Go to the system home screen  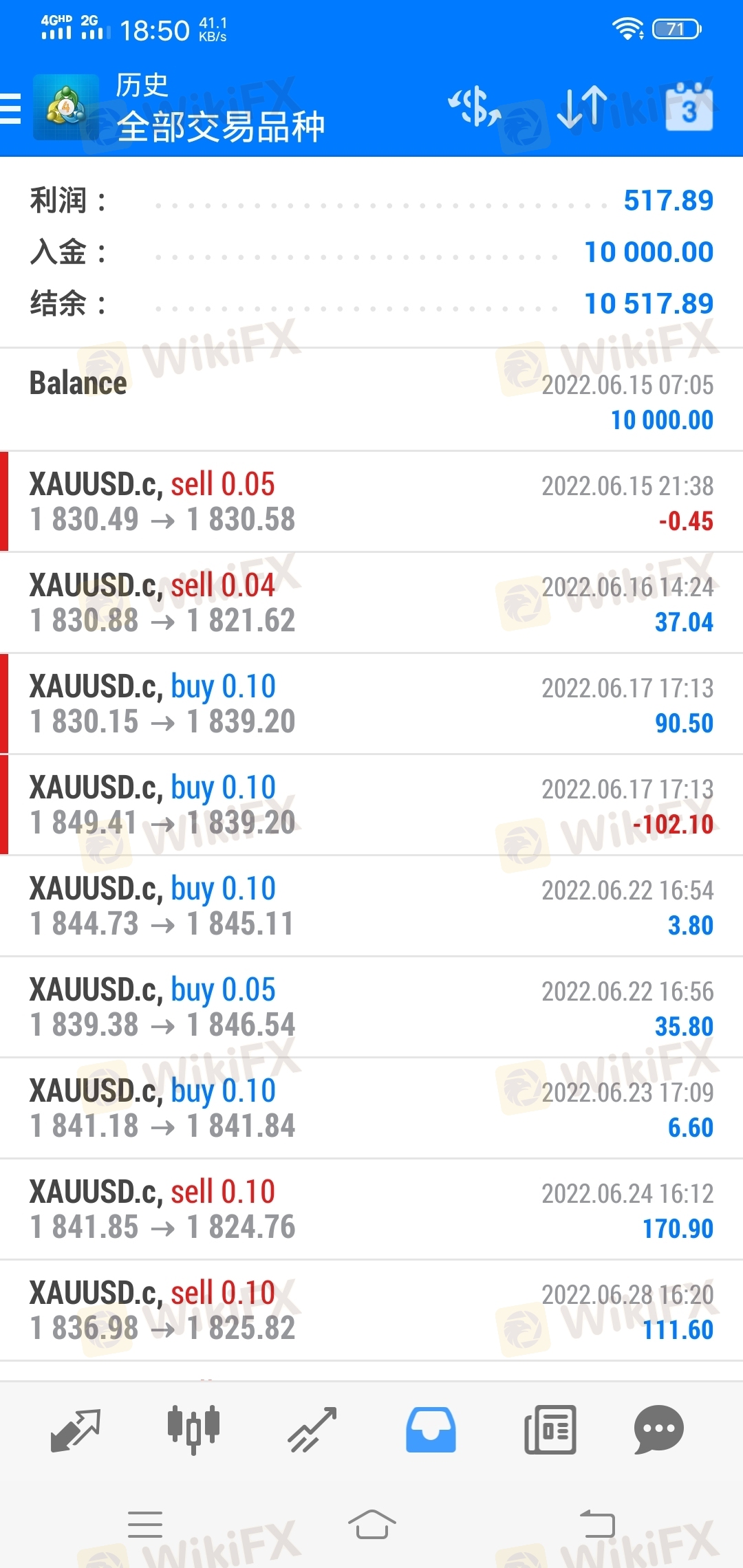pos(371,1524)
